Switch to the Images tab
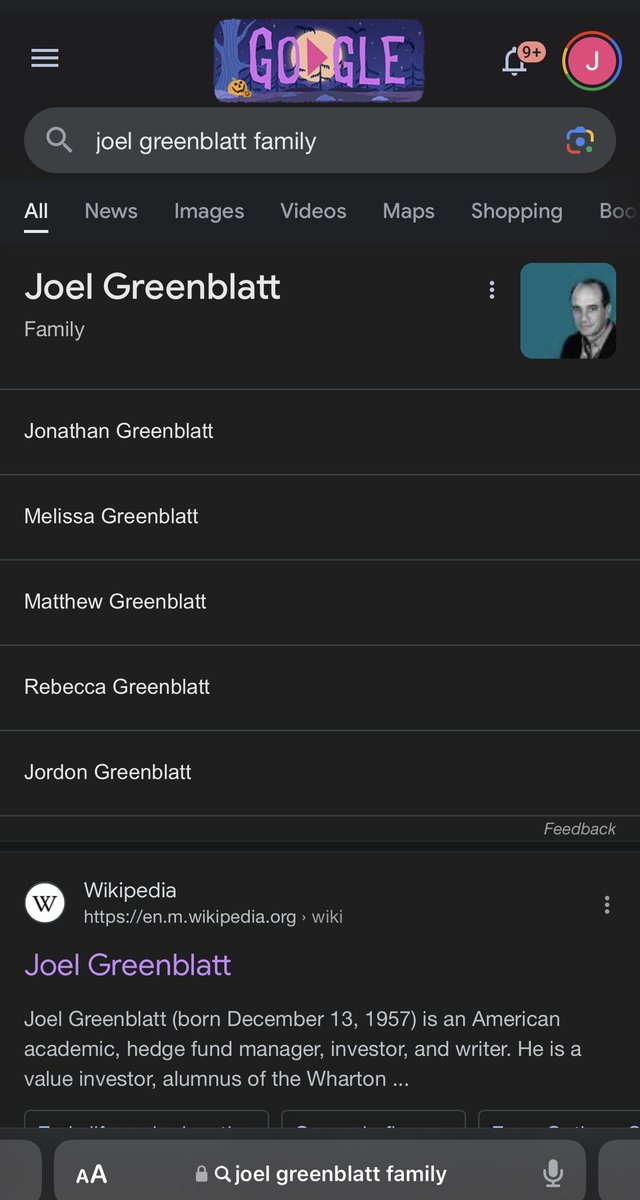640x1200 pixels. pyautogui.click(x=209, y=211)
